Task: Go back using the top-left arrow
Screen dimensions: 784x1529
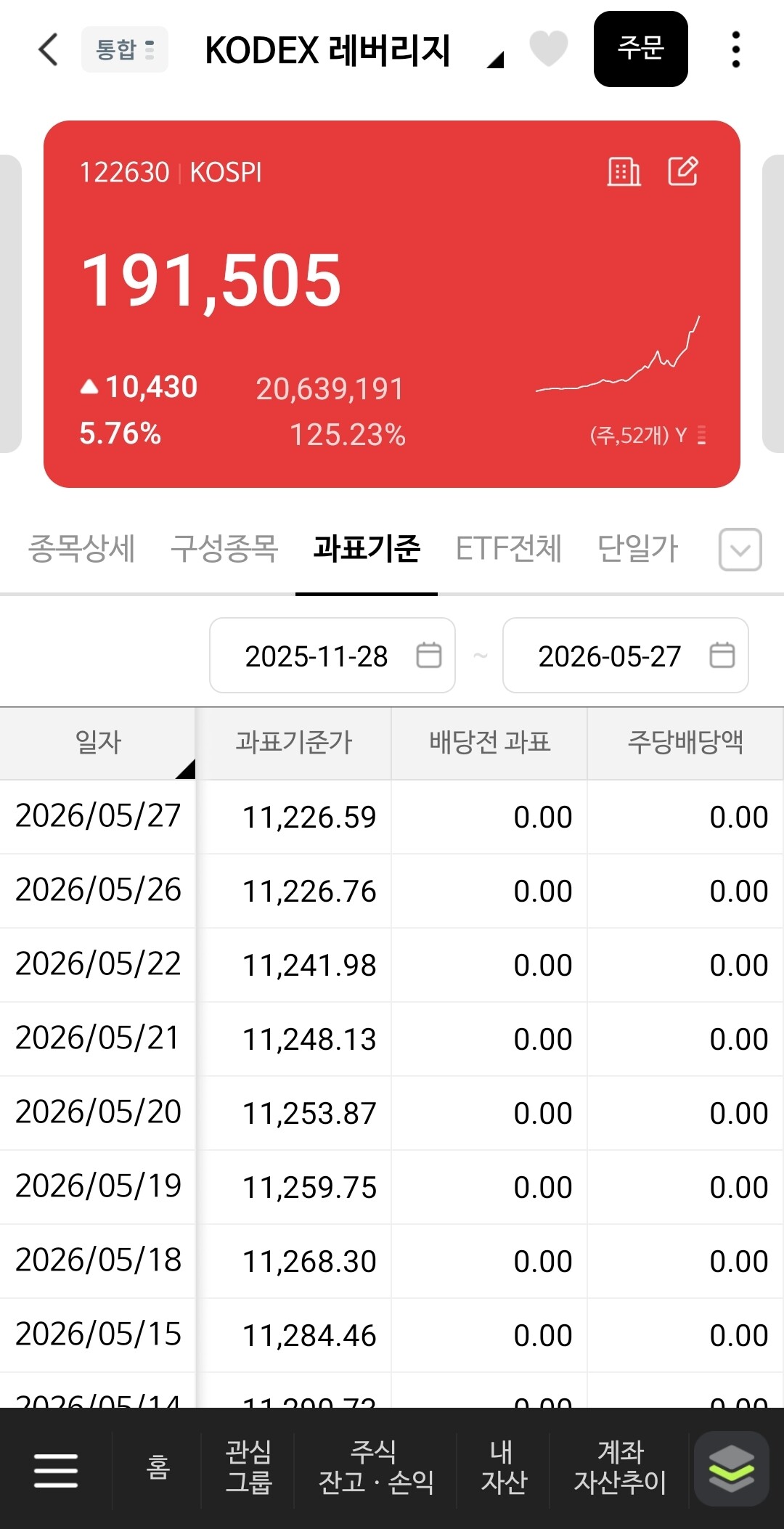Action: click(x=49, y=49)
